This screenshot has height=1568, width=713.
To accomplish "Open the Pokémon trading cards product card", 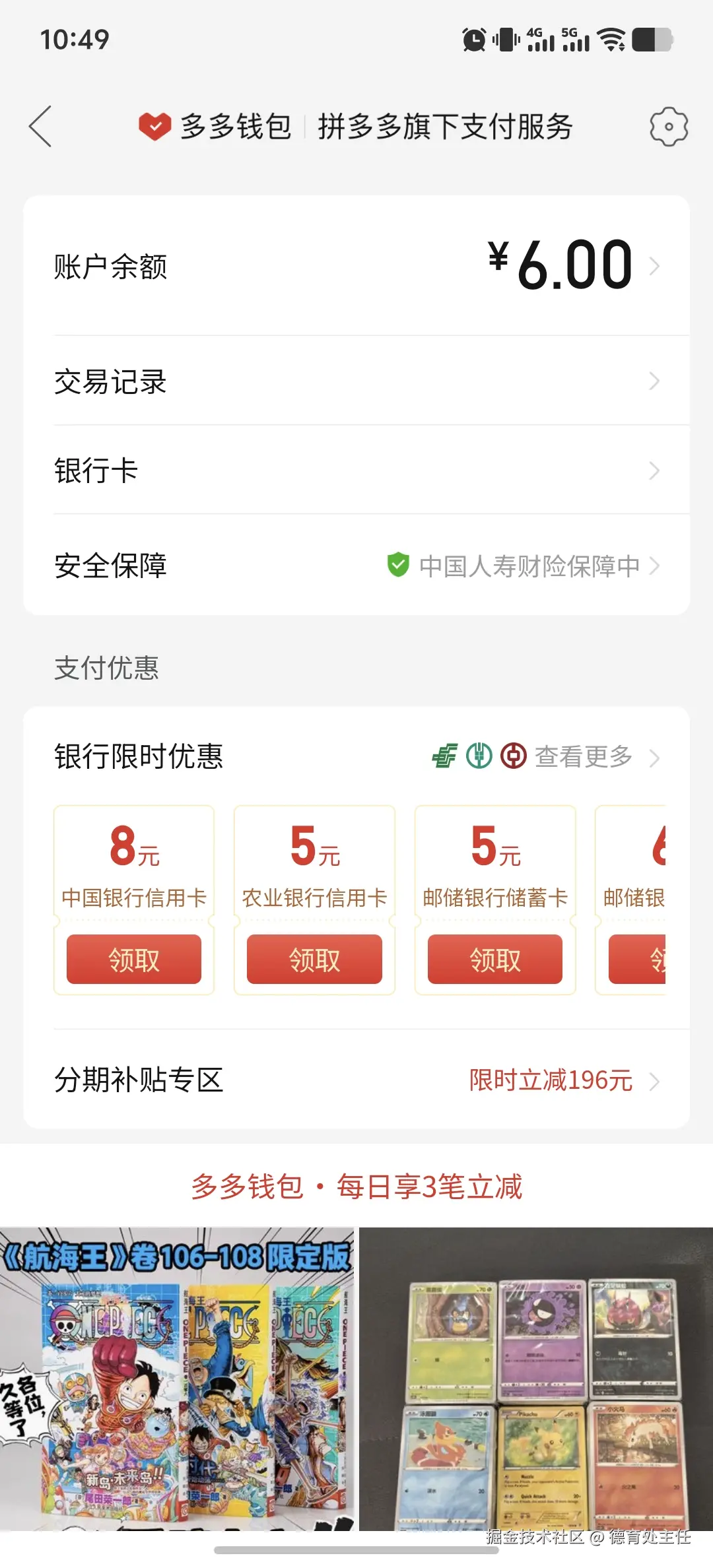I will pyautogui.click(x=536, y=1379).
